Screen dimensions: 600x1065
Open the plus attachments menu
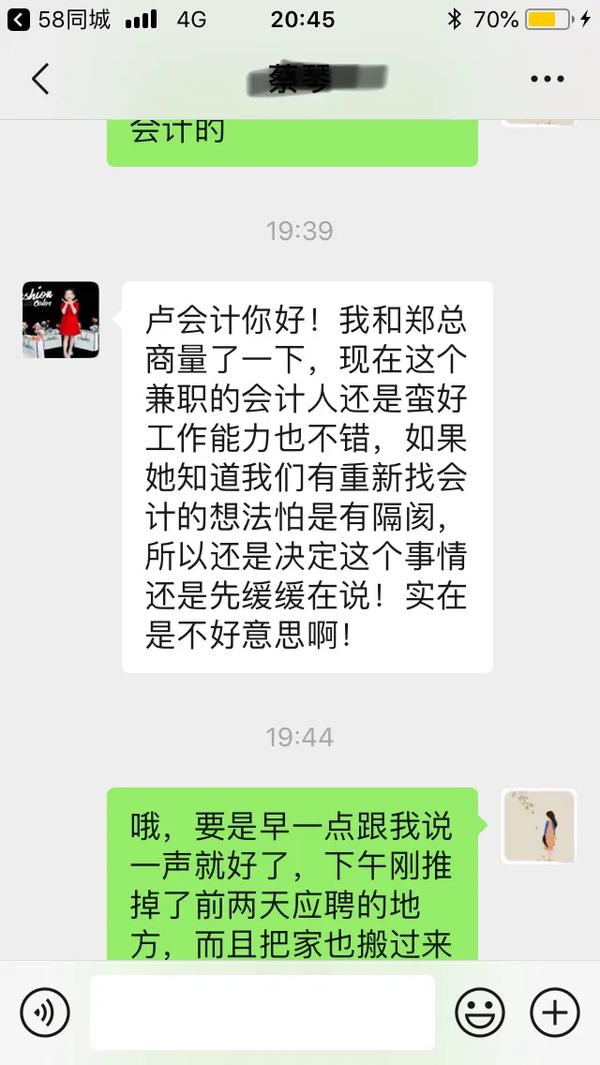pyautogui.click(x=555, y=1012)
